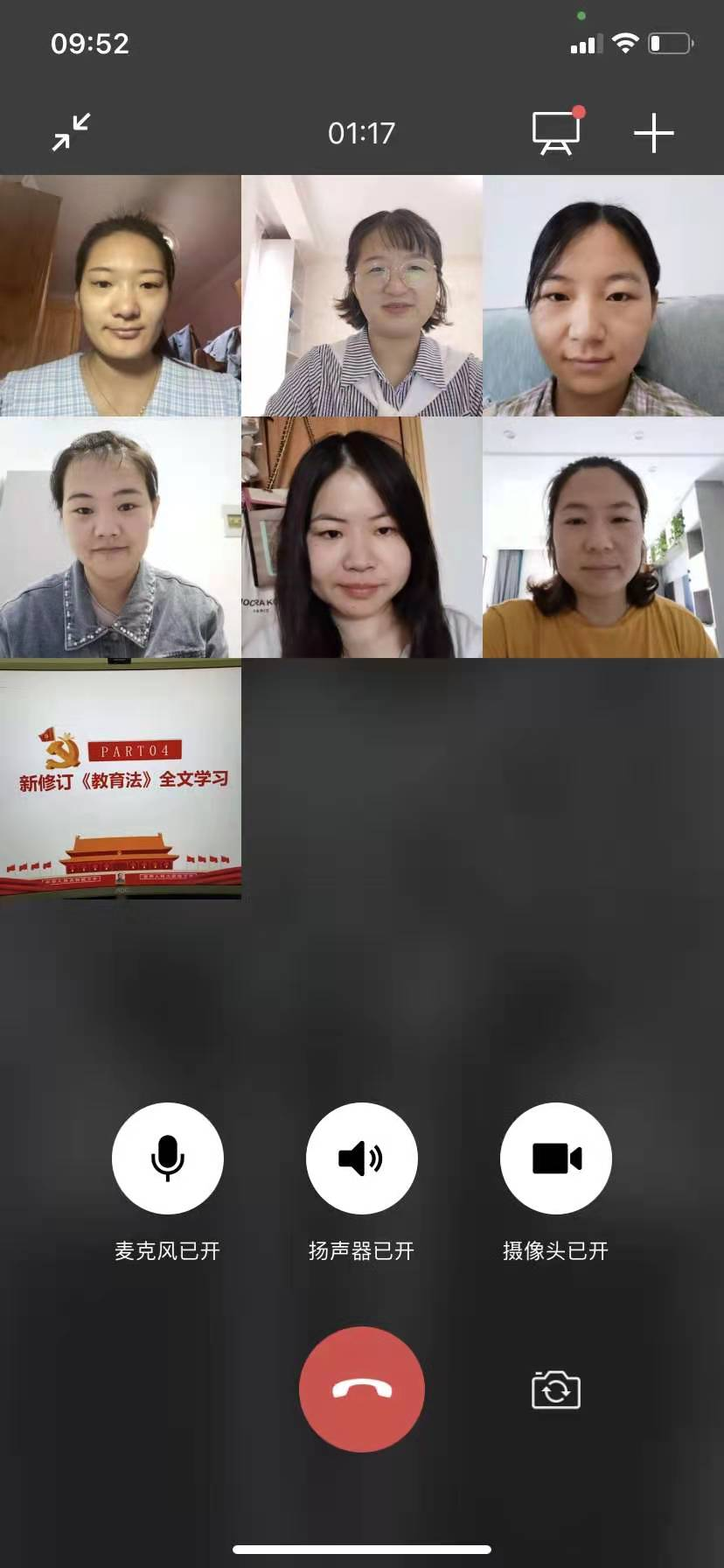This screenshot has width=724, height=1568.
Task: Enlarge the video of participant in denim jacket
Action: 121,537
